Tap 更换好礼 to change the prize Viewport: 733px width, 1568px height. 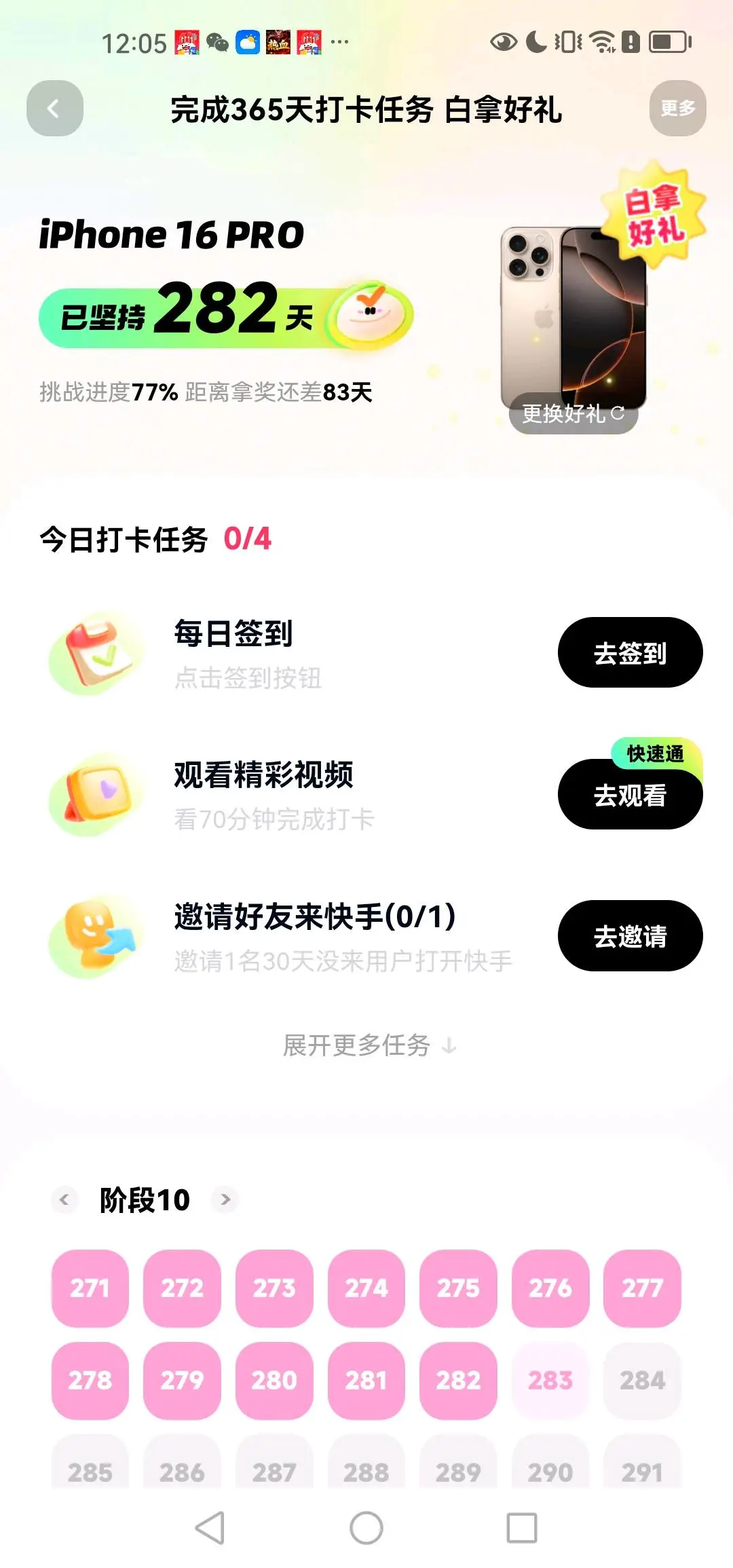coord(574,413)
